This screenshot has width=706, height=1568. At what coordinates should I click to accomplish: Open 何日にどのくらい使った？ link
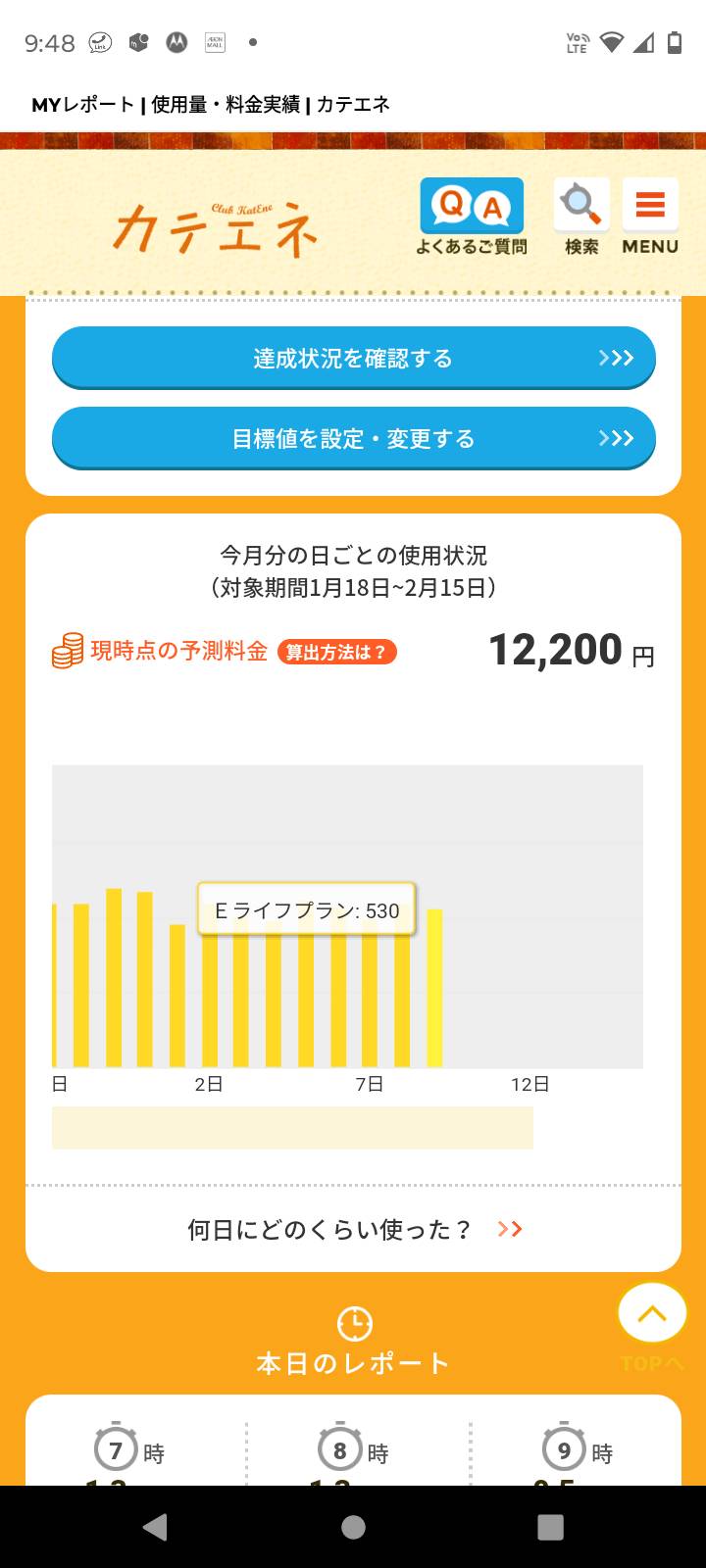coord(353,1229)
